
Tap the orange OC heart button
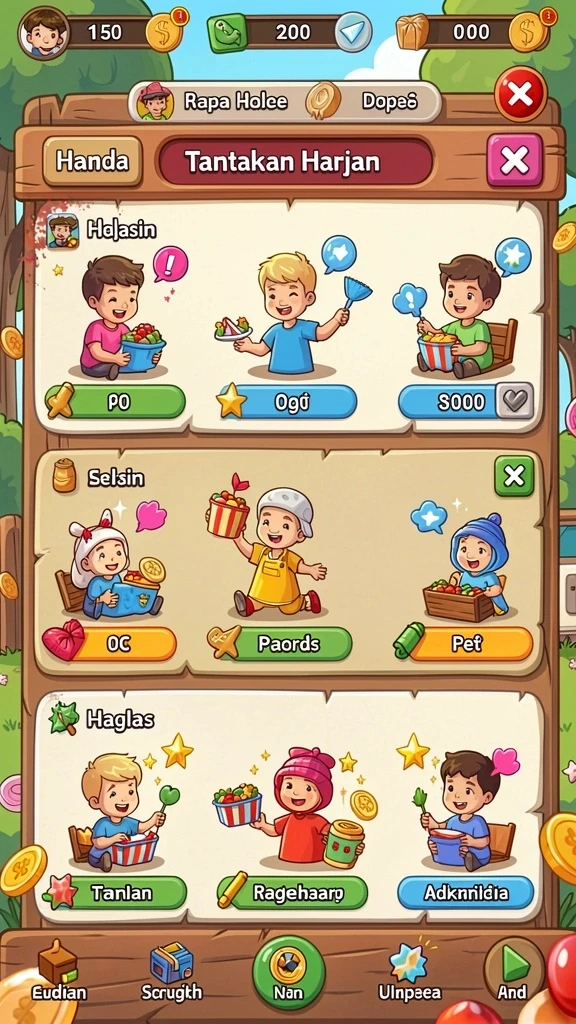click(111, 643)
